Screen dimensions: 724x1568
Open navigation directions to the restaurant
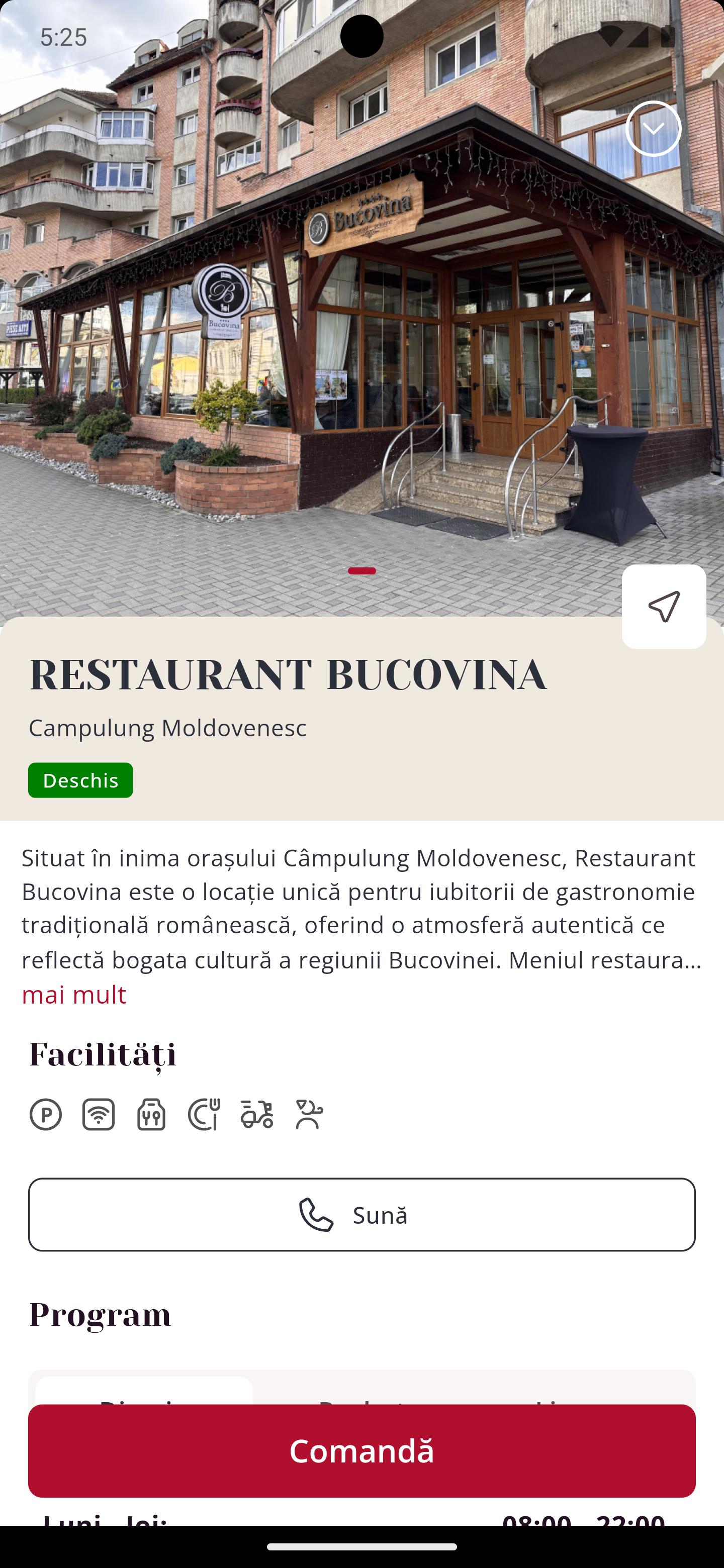(x=664, y=606)
